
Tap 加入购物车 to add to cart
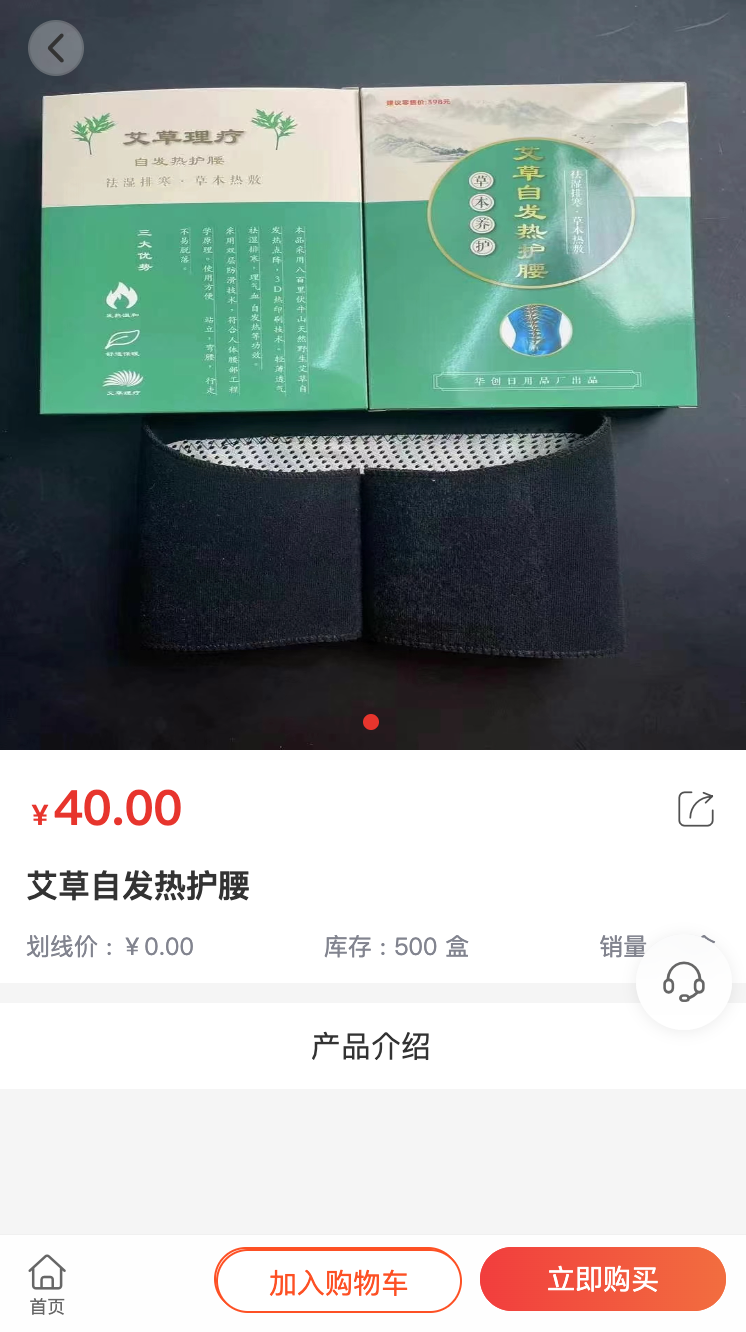338,1281
